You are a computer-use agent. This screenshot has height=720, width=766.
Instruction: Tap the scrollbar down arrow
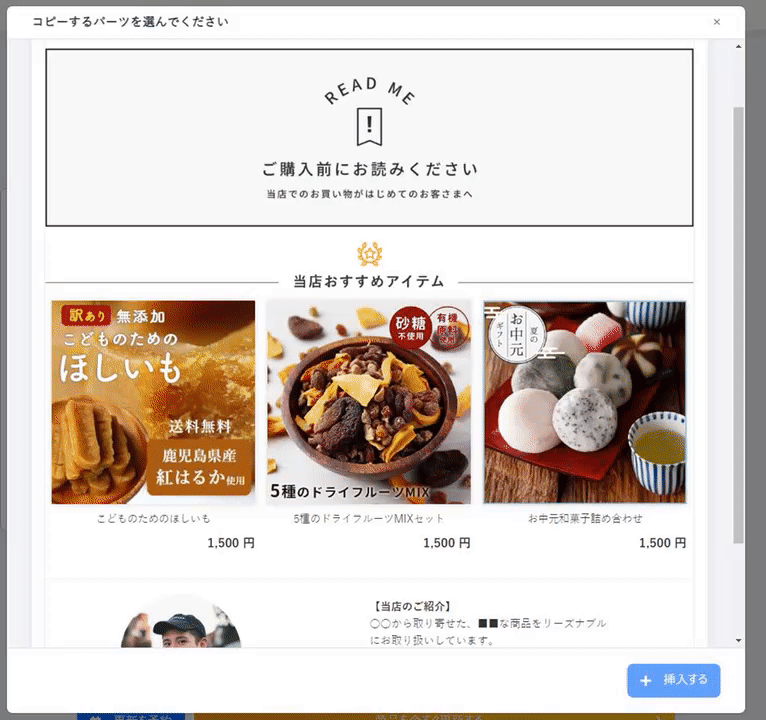pyautogui.click(x=739, y=640)
